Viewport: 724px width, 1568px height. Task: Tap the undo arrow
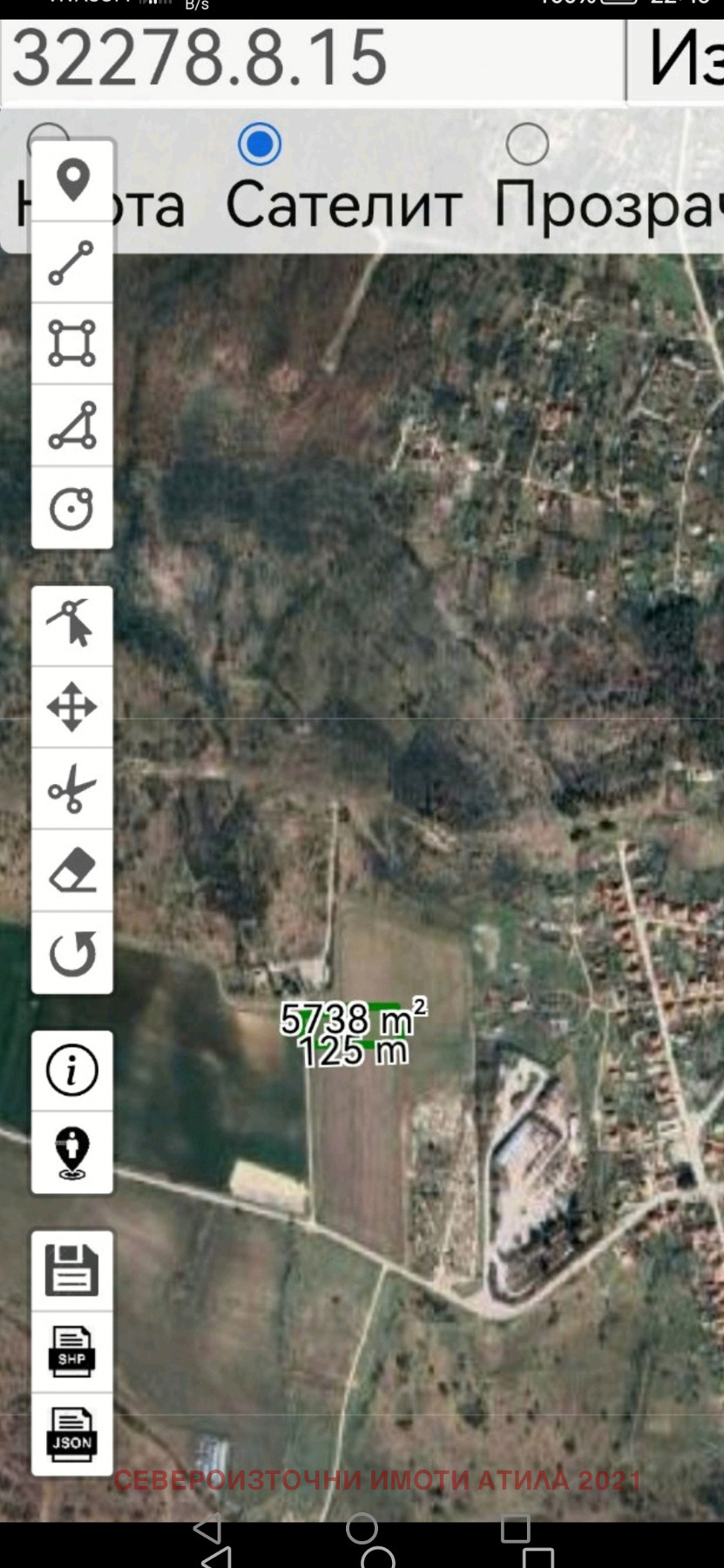click(x=72, y=952)
